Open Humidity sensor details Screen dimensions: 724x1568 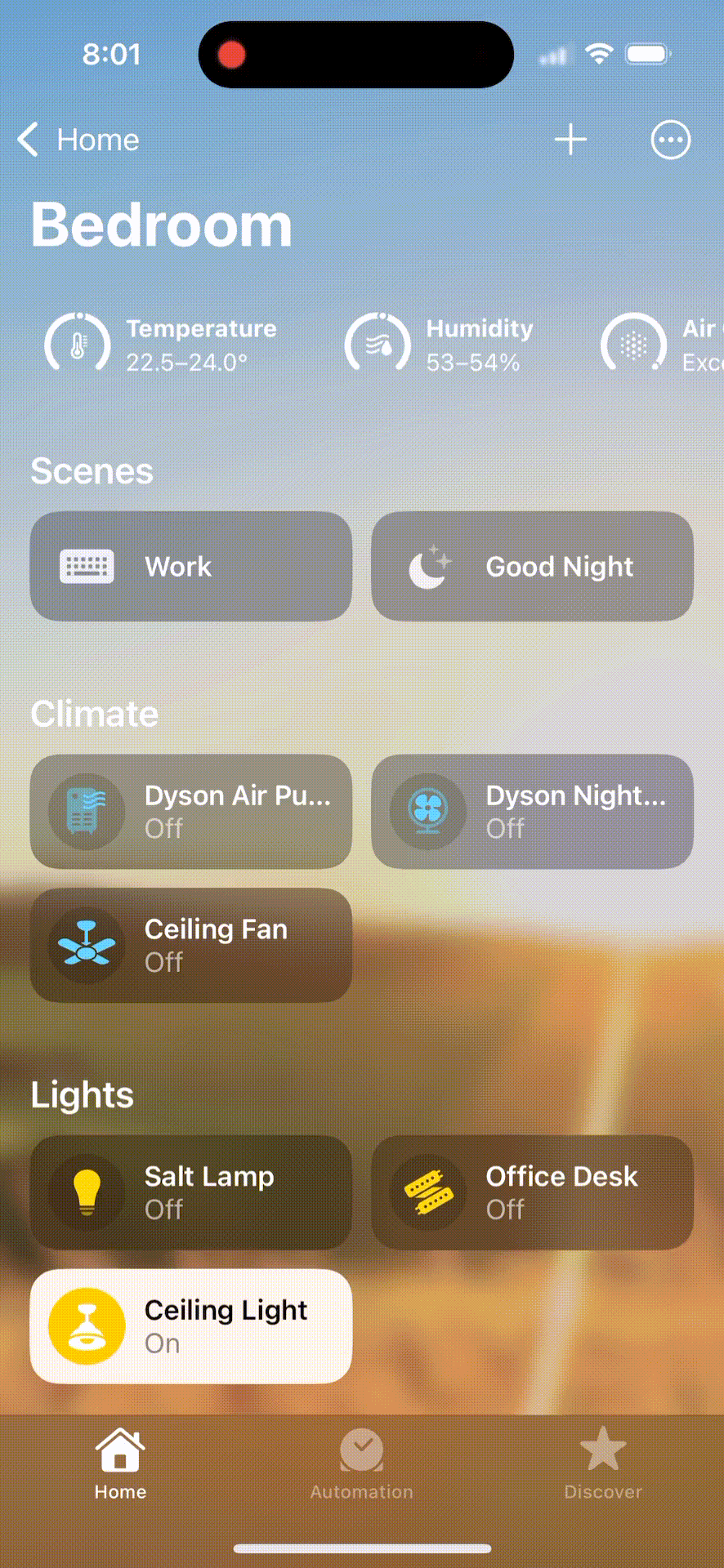tap(439, 344)
